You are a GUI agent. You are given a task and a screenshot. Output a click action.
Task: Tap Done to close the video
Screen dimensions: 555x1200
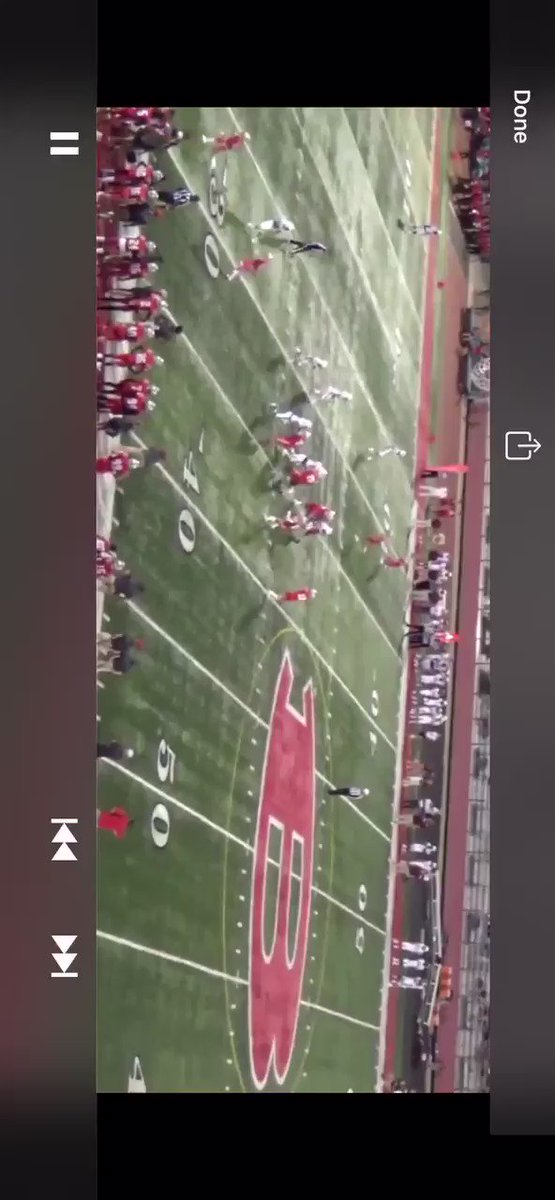[521, 116]
